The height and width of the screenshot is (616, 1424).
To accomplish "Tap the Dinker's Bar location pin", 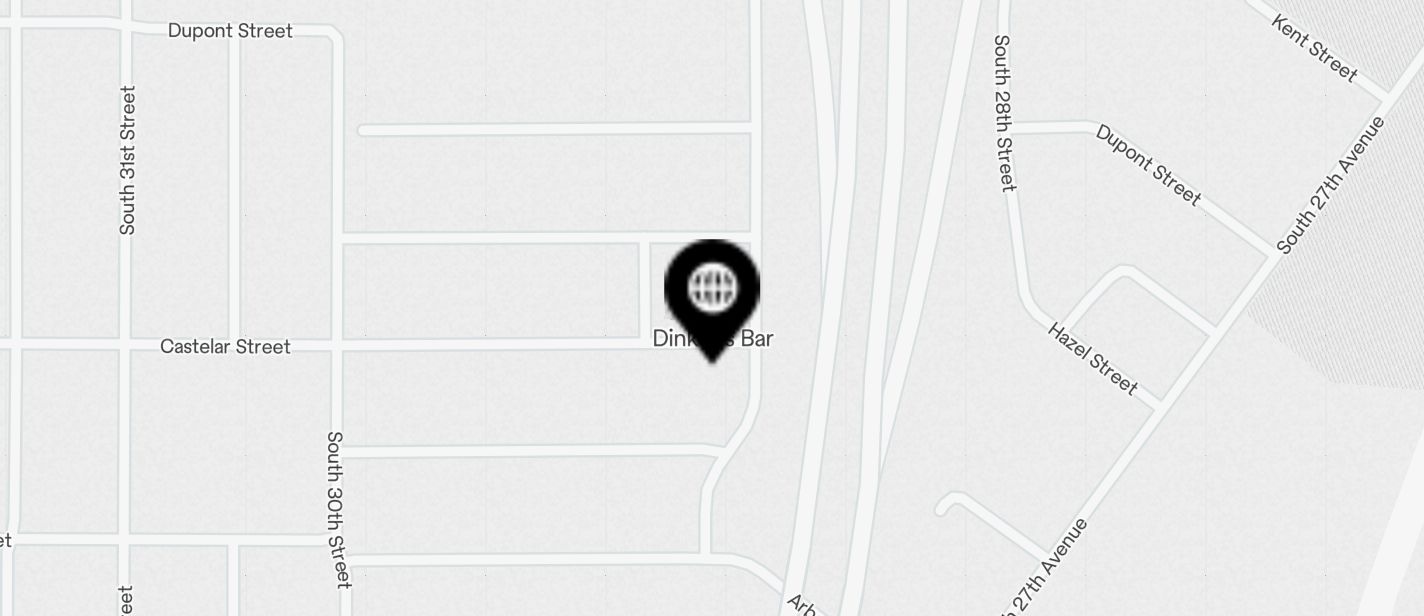I will [712, 291].
